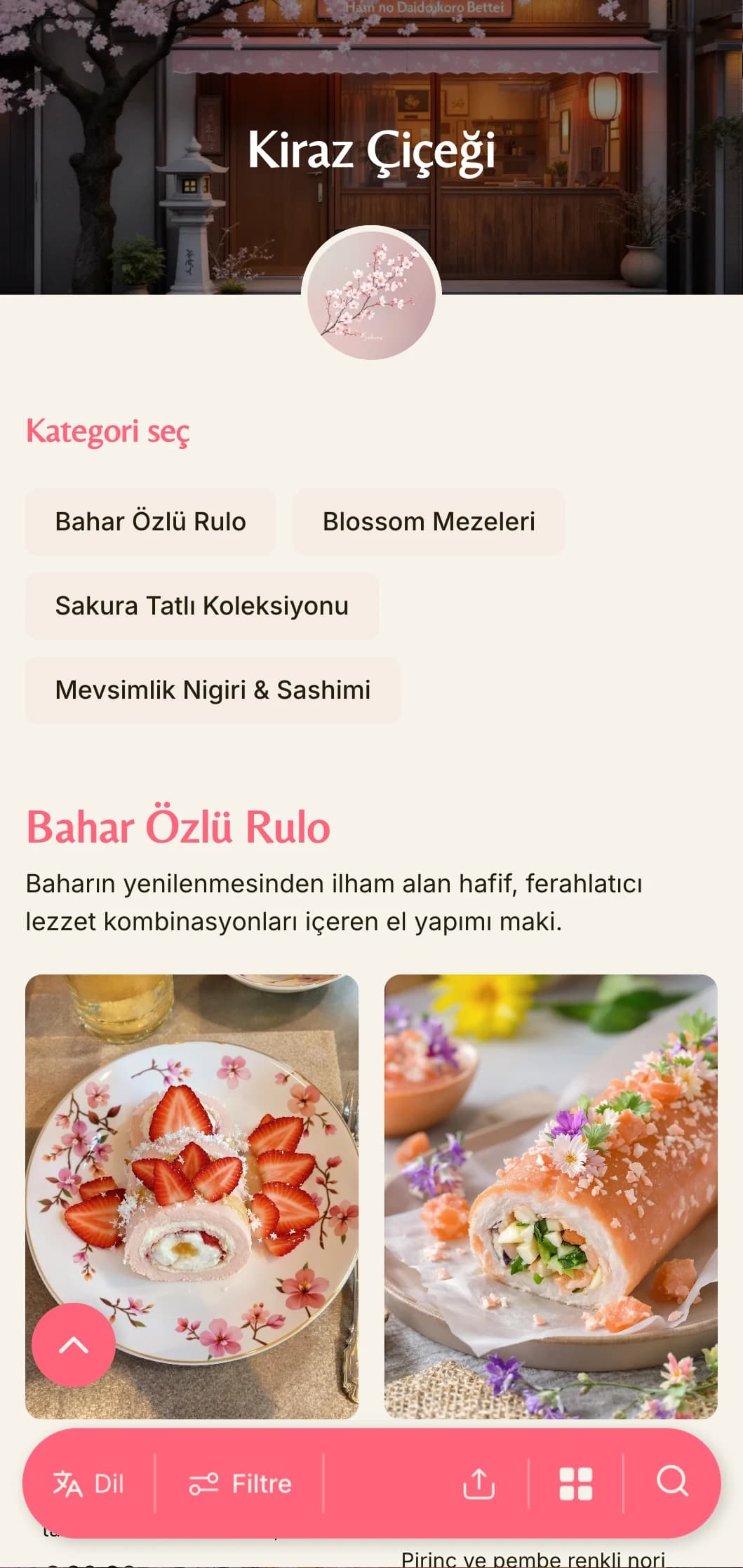This screenshot has width=743, height=1568.
Task: Select the Blossom Mezeleri category chip
Action: pyautogui.click(x=428, y=522)
